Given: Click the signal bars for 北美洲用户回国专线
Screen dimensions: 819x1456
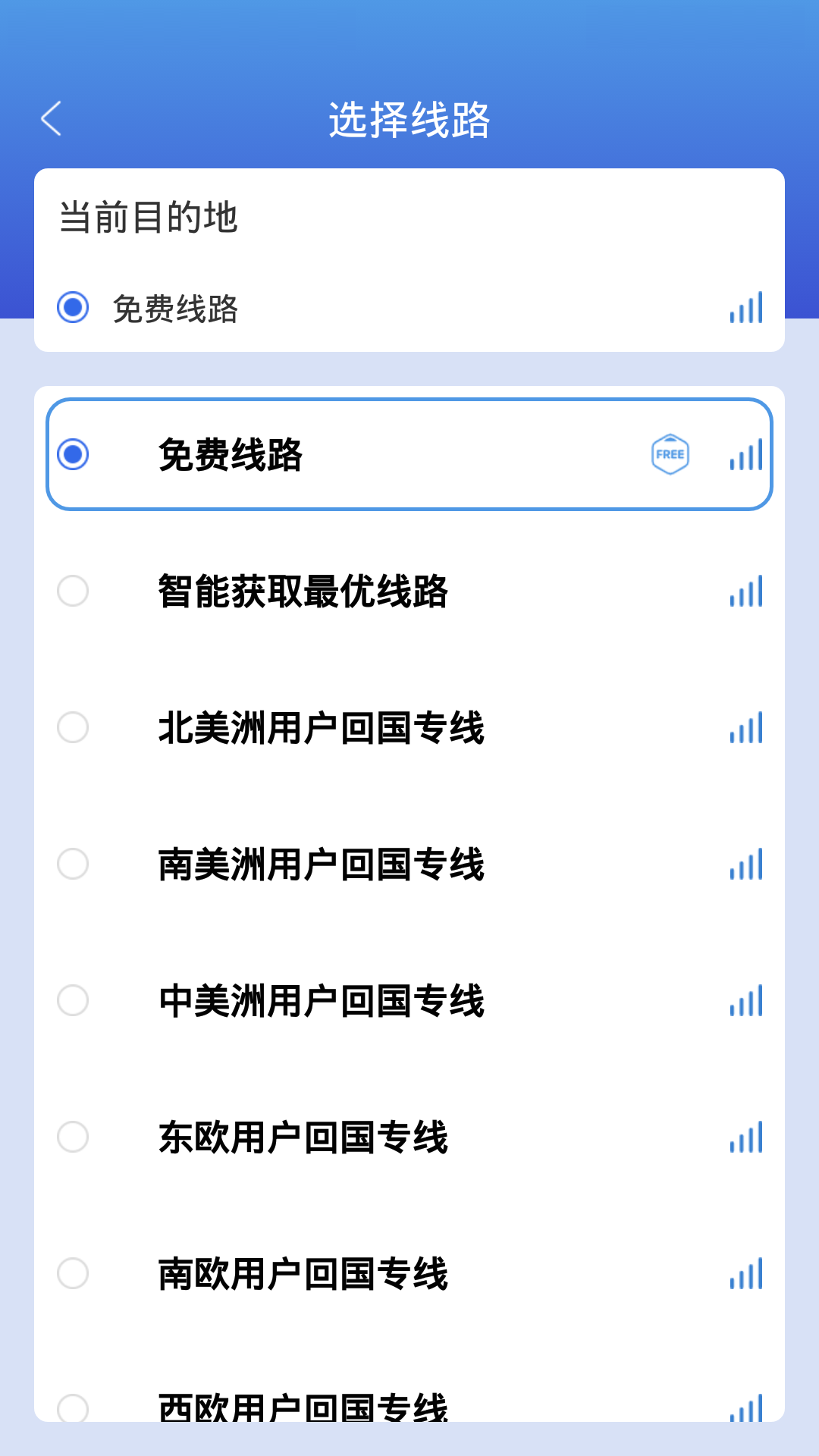Looking at the screenshot, I should (744, 728).
